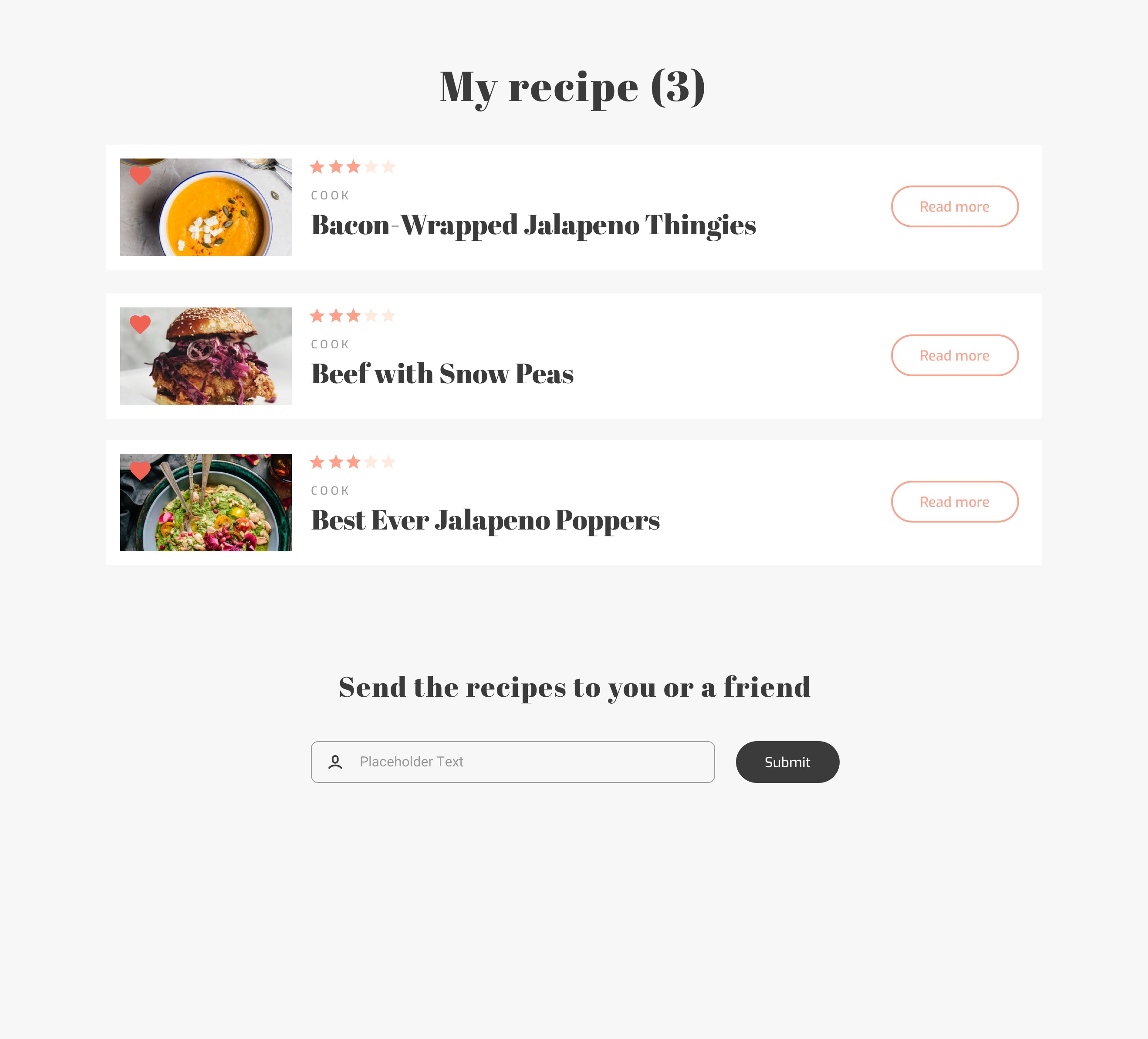Read more on Best Ever Jalapeno Poppers
This screenshot has height=1039, width=1148.
tap(954, 502)
